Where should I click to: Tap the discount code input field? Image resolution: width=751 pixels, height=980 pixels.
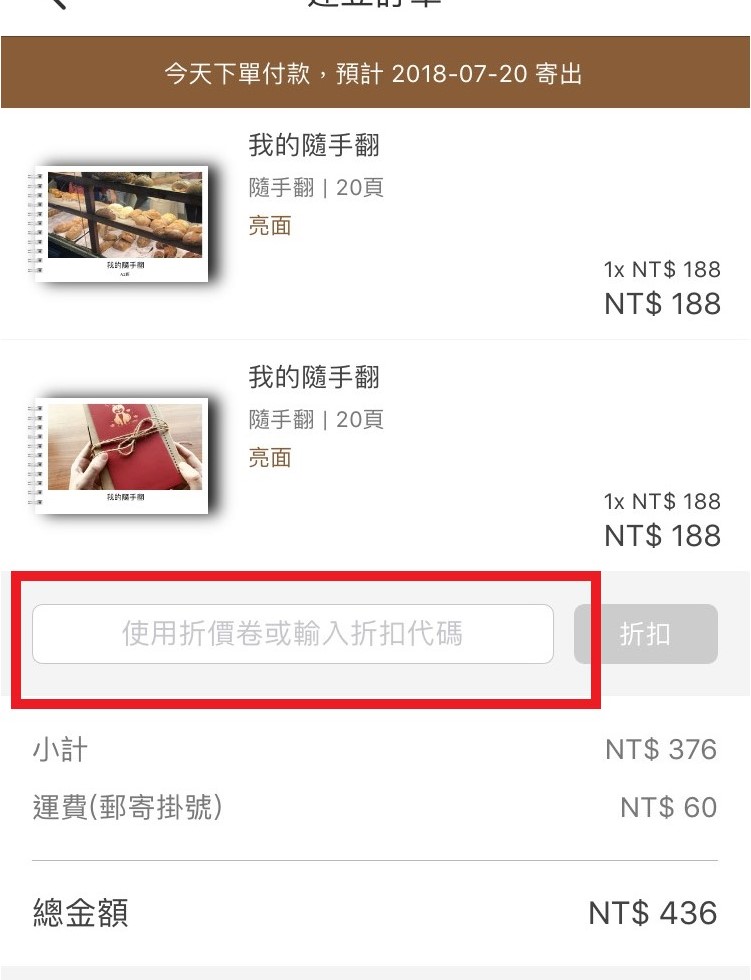292,634
